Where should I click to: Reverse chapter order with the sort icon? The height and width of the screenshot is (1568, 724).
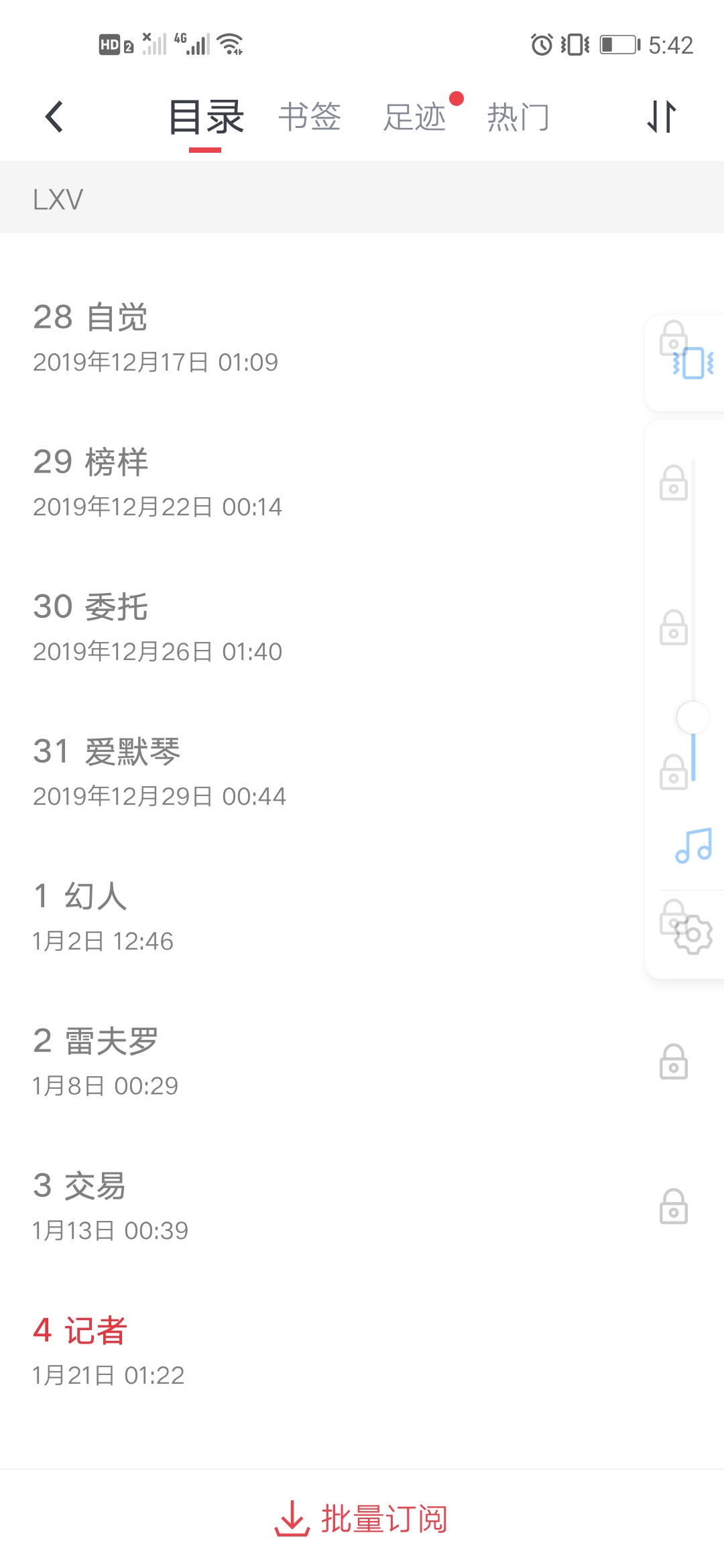pyautogui.click(x=662, y=117)
